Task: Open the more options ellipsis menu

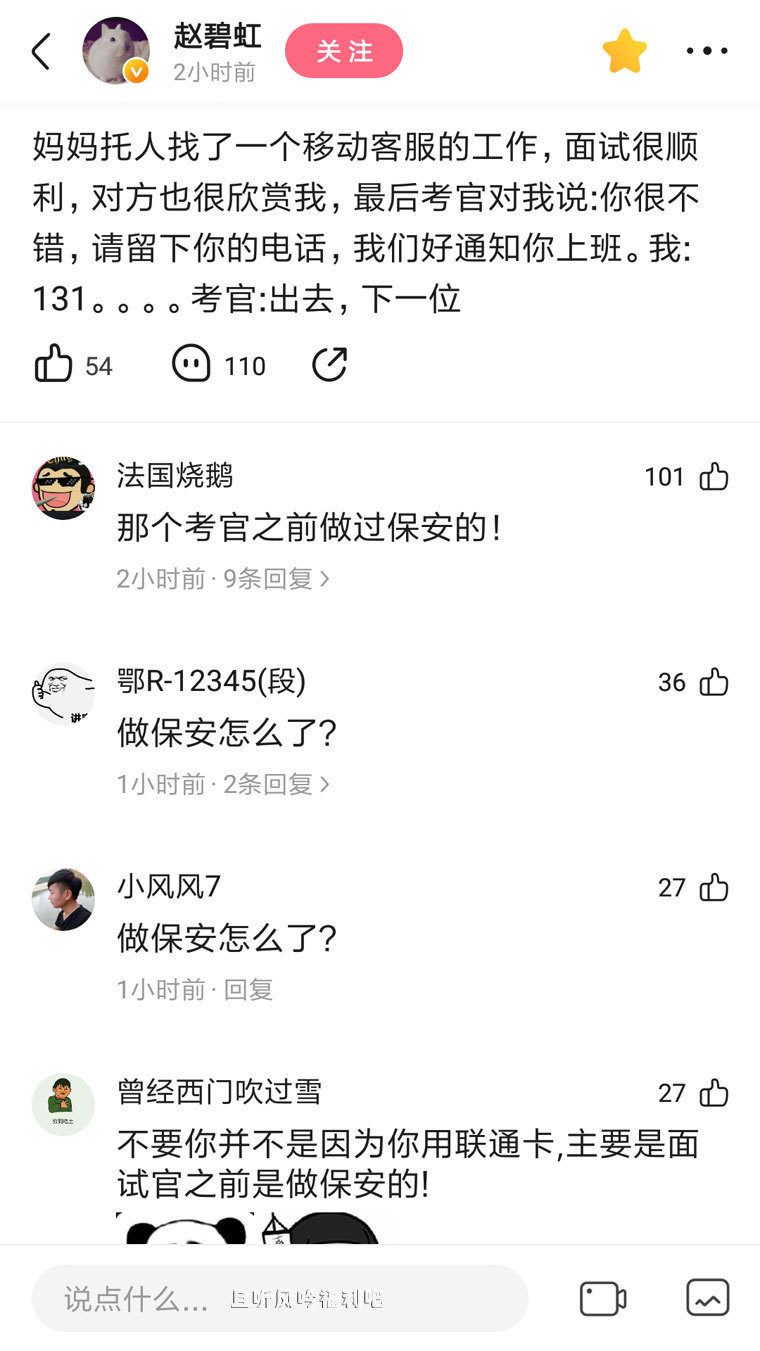Action: (706, 50)
